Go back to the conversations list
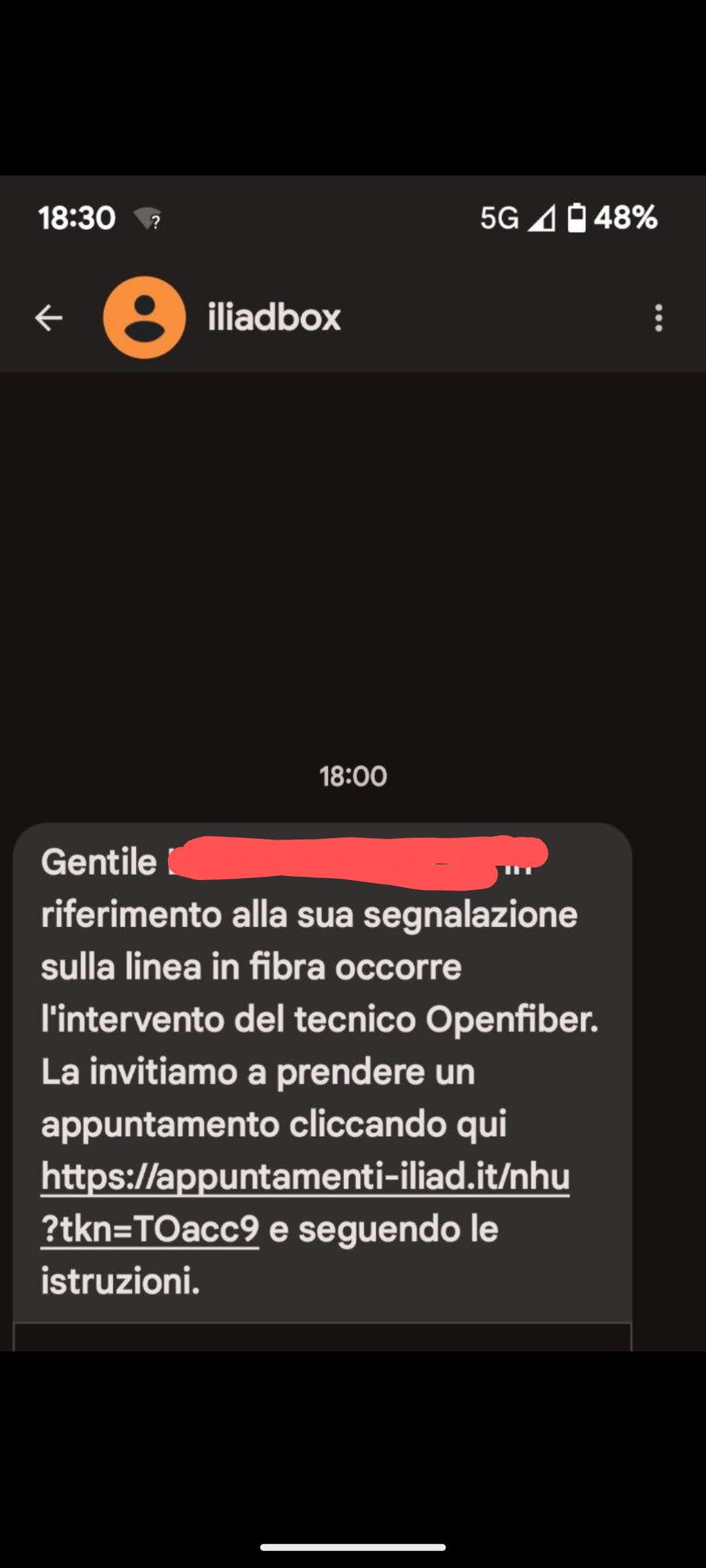 click(48, 318)
